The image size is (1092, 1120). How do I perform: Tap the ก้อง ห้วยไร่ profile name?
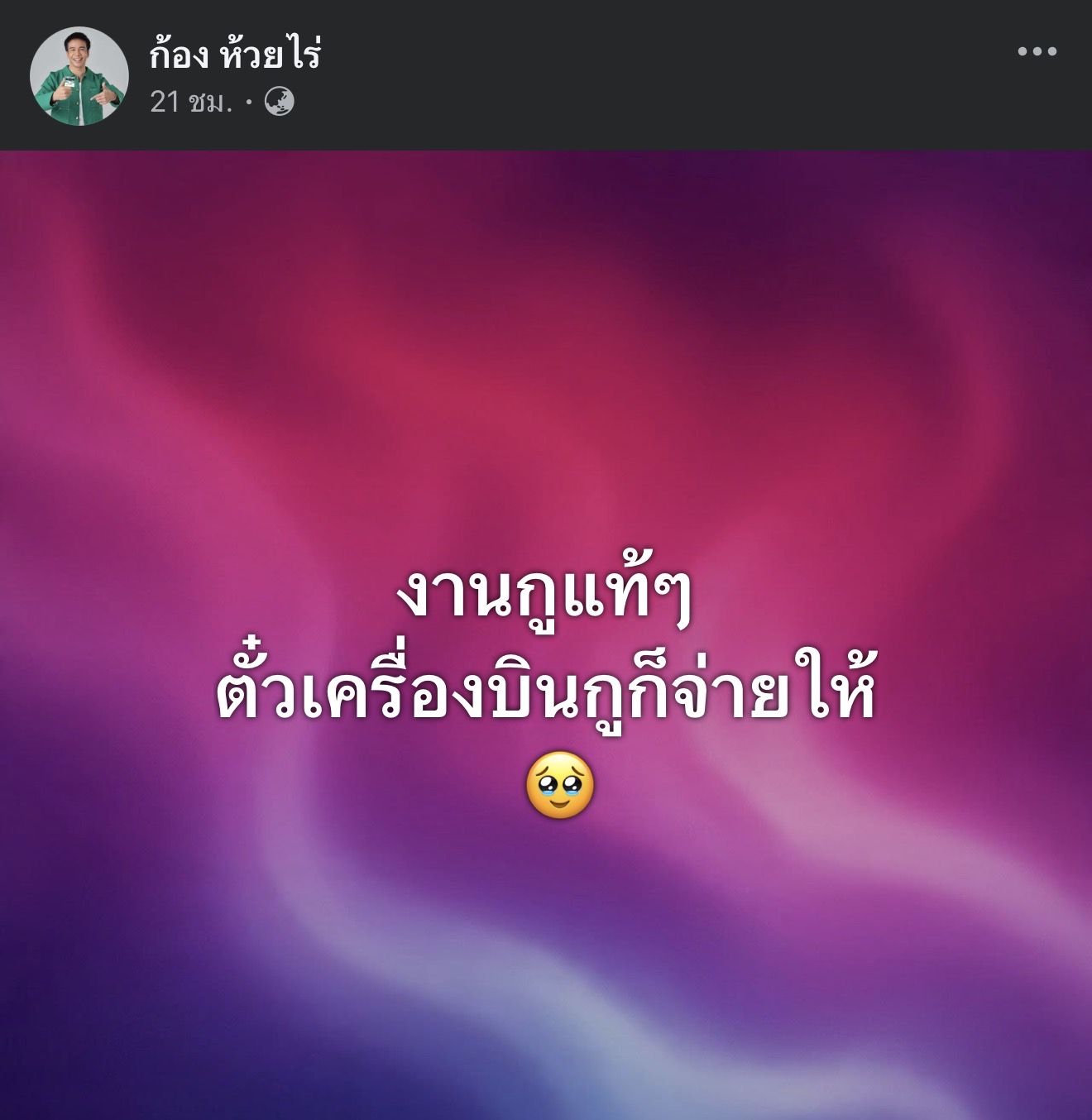235,55
